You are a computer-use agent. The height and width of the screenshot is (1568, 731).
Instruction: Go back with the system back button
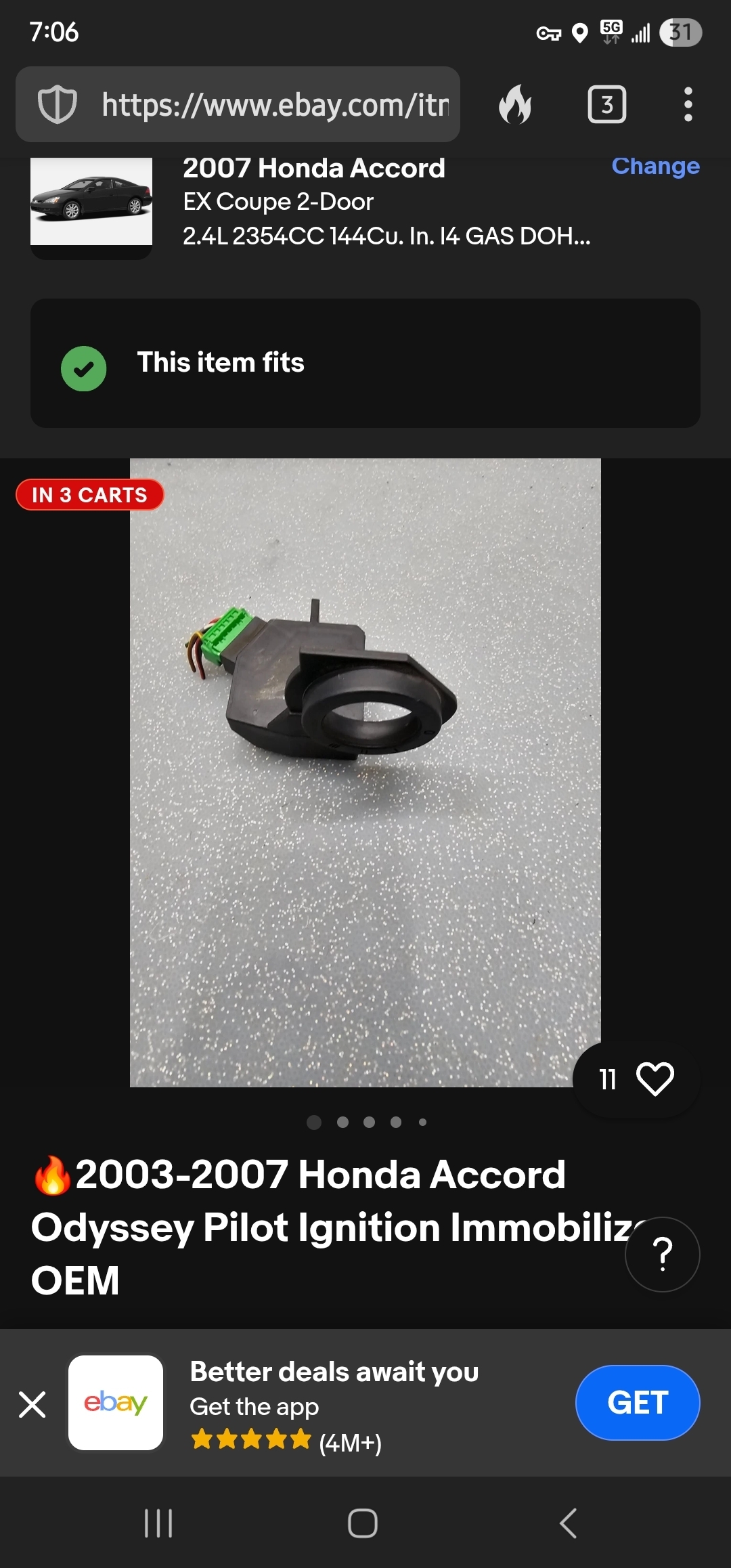point(569,1523)
